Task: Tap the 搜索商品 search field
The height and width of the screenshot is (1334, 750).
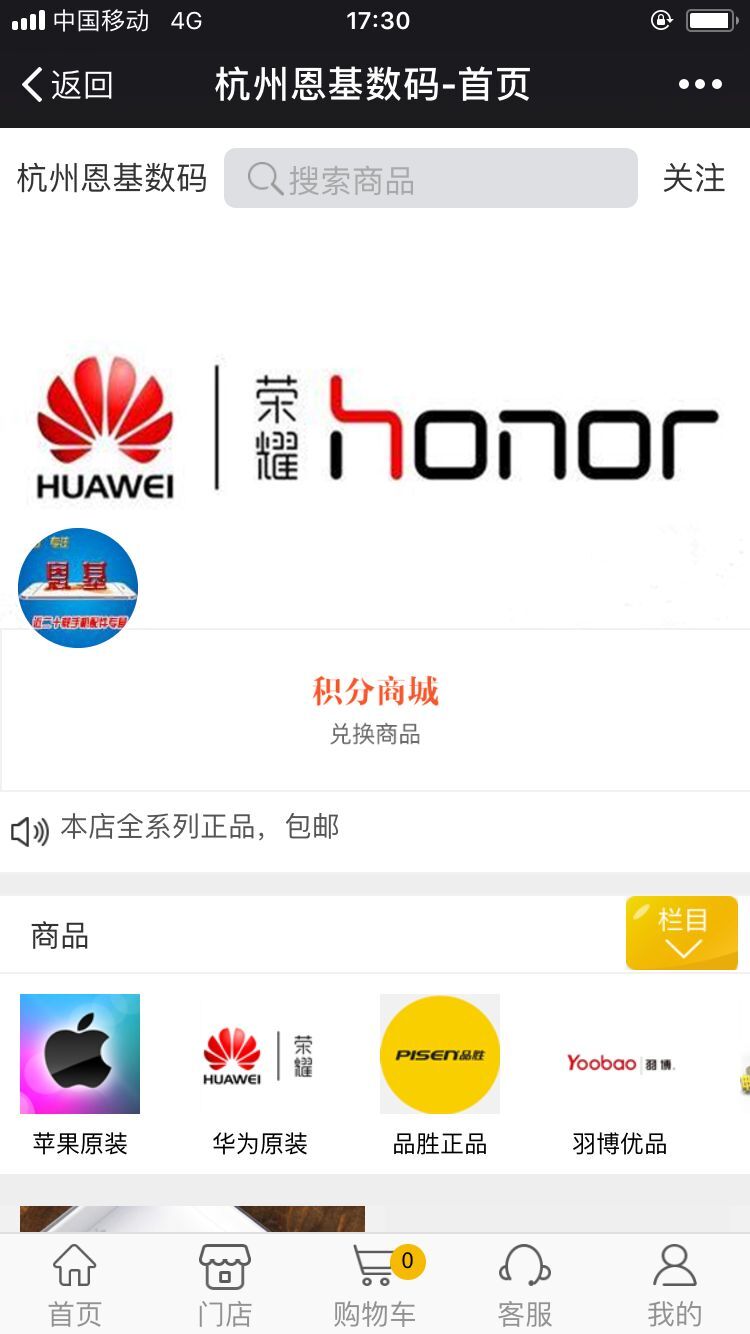Action: (x=430, y=179)
